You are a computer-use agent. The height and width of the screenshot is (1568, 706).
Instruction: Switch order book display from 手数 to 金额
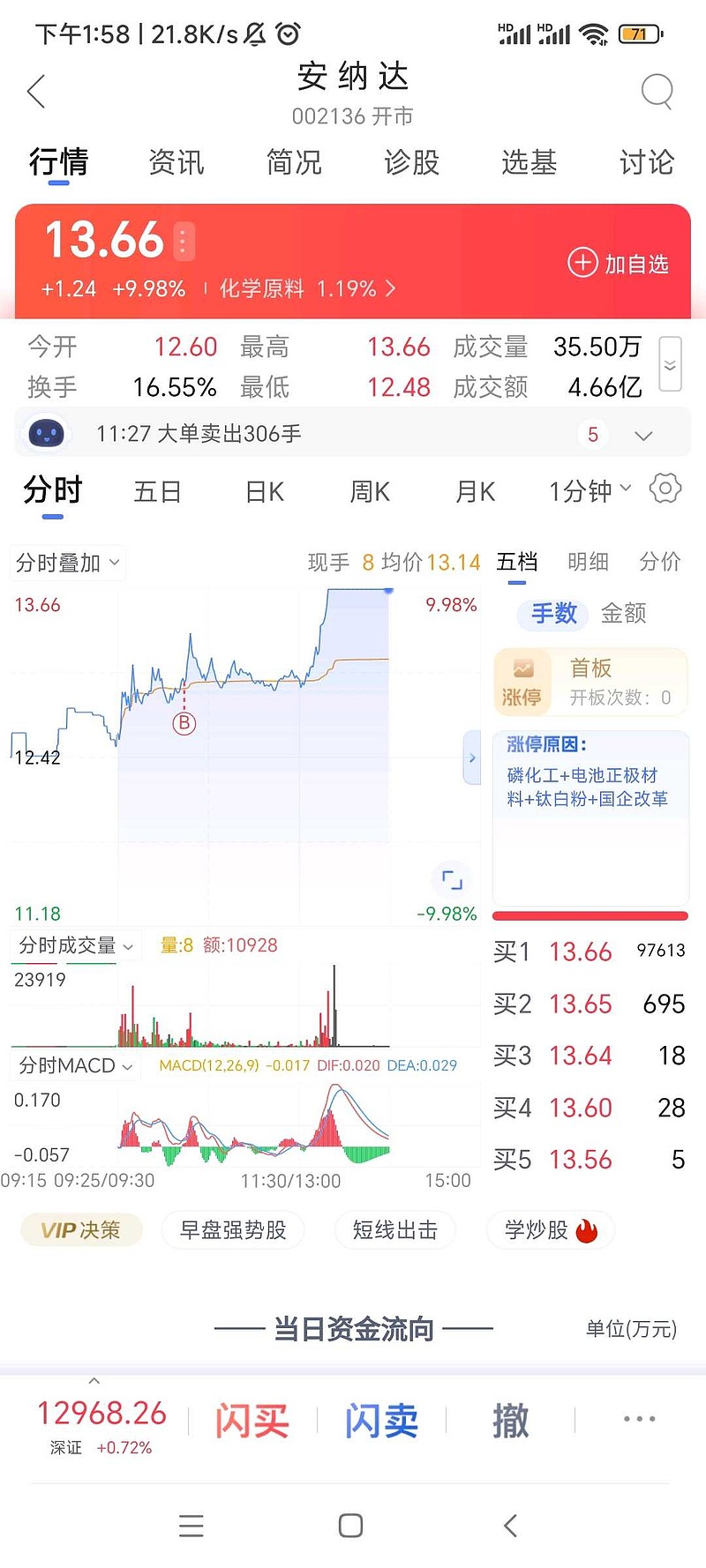point(623,615)
